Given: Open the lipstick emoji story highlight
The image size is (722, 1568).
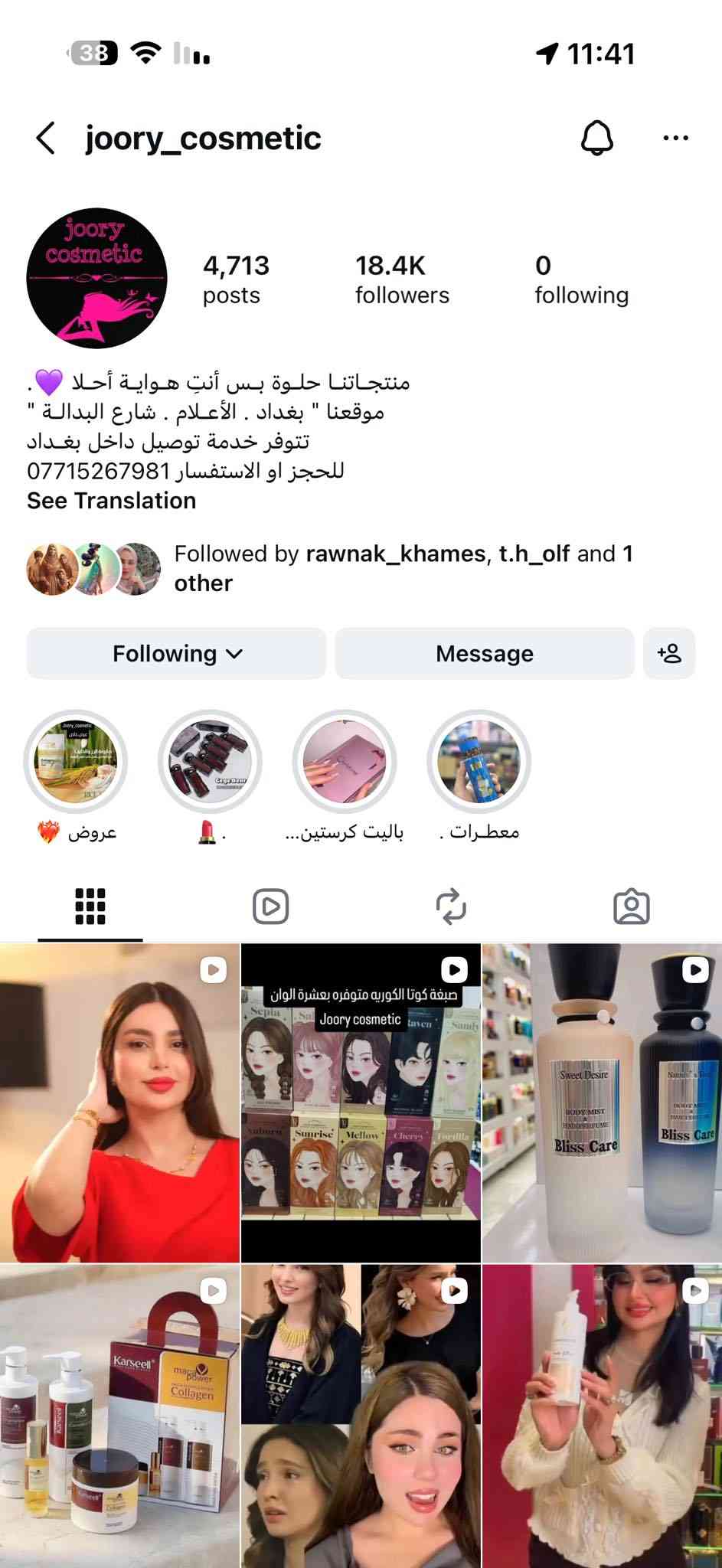Looking at the screenshot, I should click(x=210, y=762).
